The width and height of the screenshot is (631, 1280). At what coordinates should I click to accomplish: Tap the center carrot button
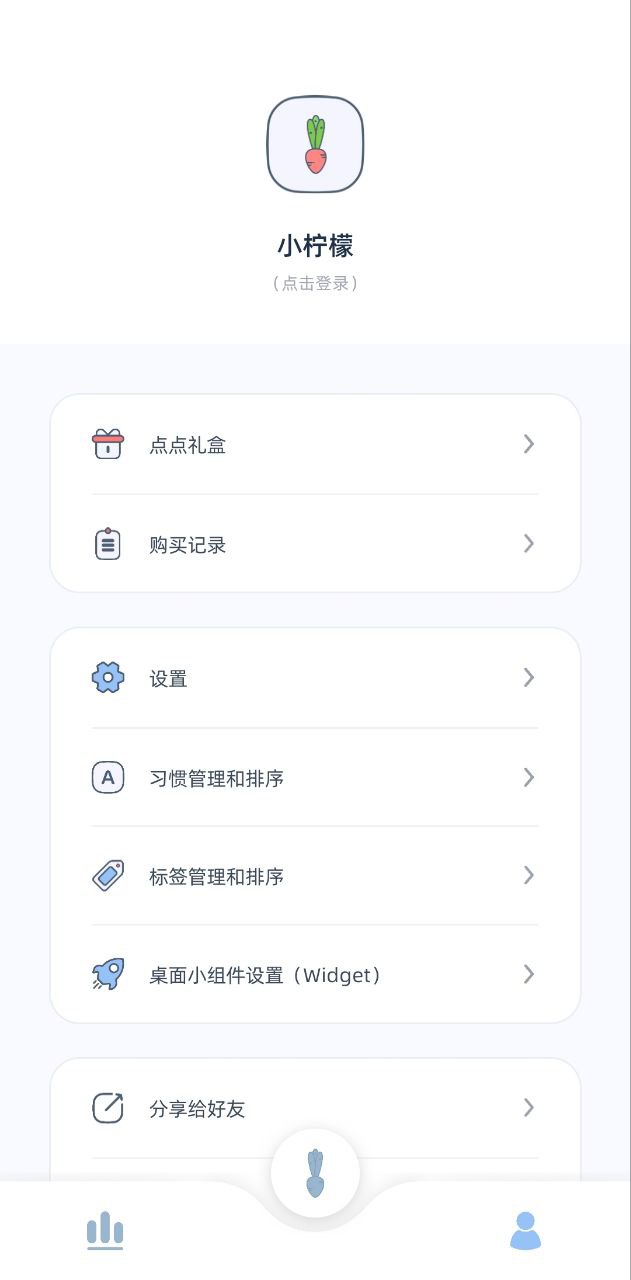click(315, 1173)
